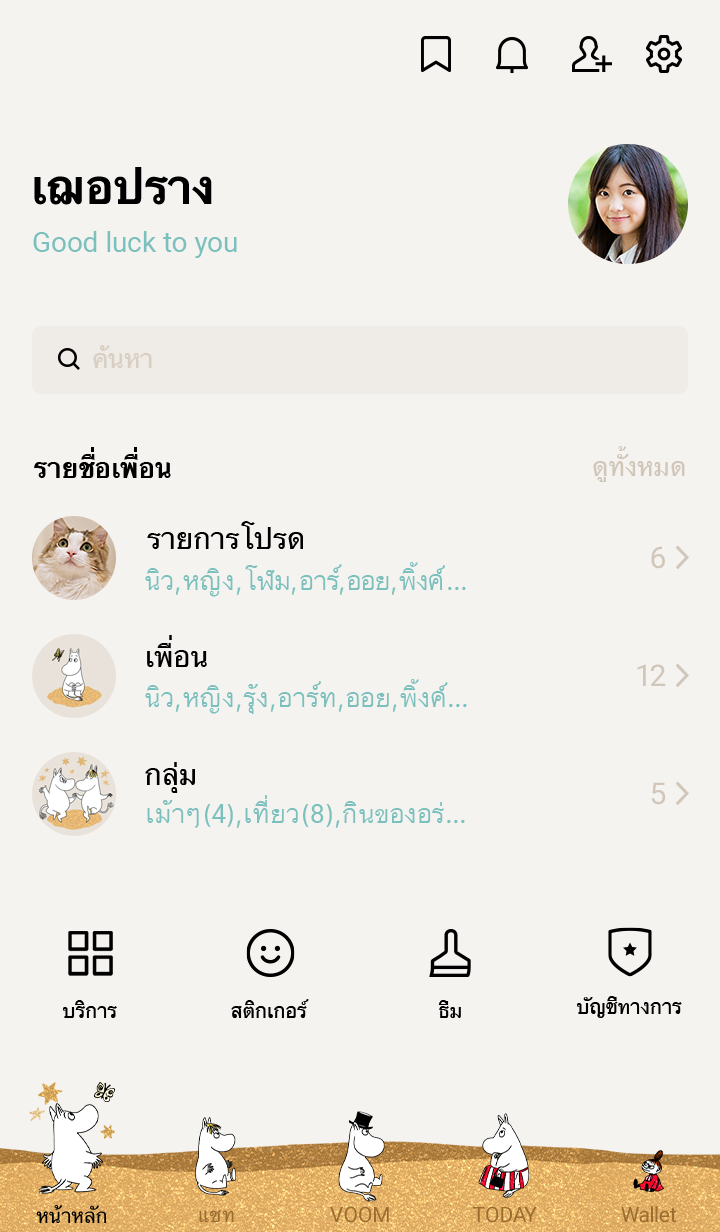Open the กลุ่ม groups list
Screen dimensions: 720x1232
pos(360,794)
